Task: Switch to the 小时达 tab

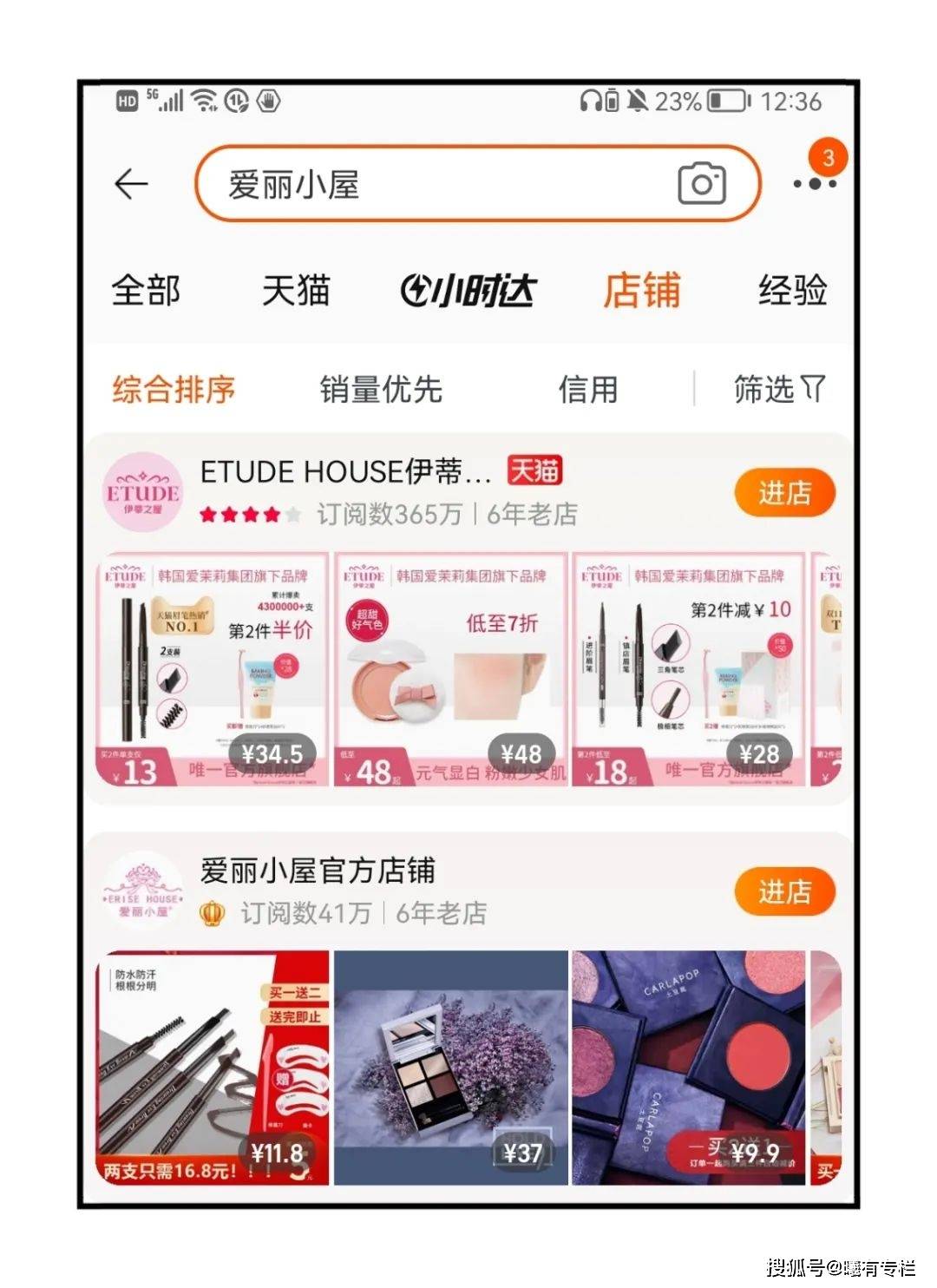Action: tap(468, 290)
